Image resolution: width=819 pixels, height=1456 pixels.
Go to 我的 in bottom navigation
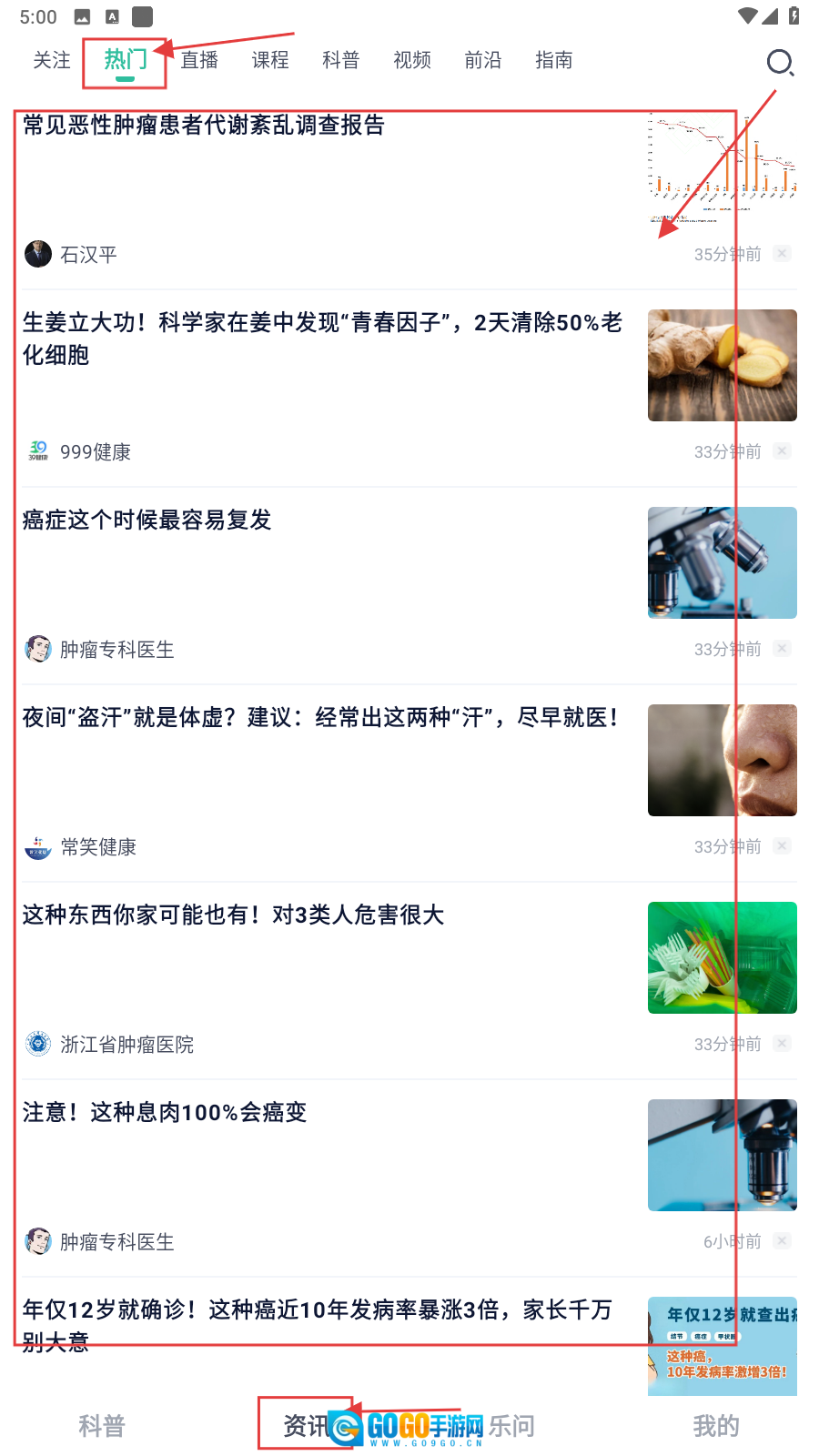point(716,1426)
